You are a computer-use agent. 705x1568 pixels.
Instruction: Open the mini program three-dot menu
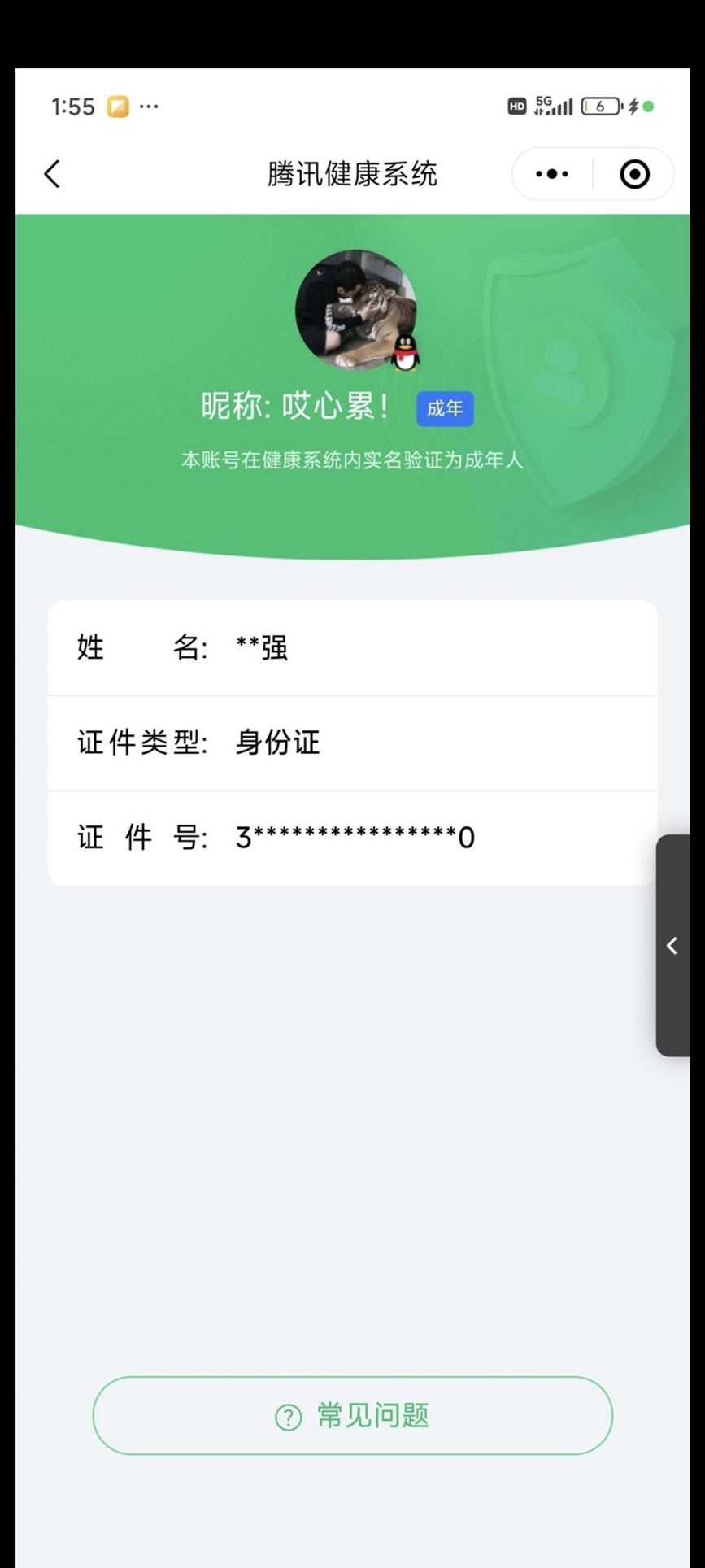coord(552,174)
